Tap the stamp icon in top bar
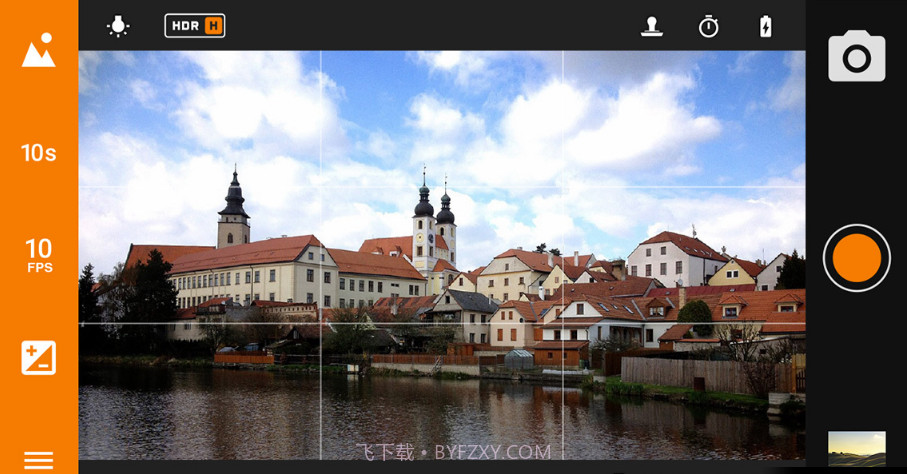Image resolution: width=907 pixels, height=474 pixels. [652, 26]
